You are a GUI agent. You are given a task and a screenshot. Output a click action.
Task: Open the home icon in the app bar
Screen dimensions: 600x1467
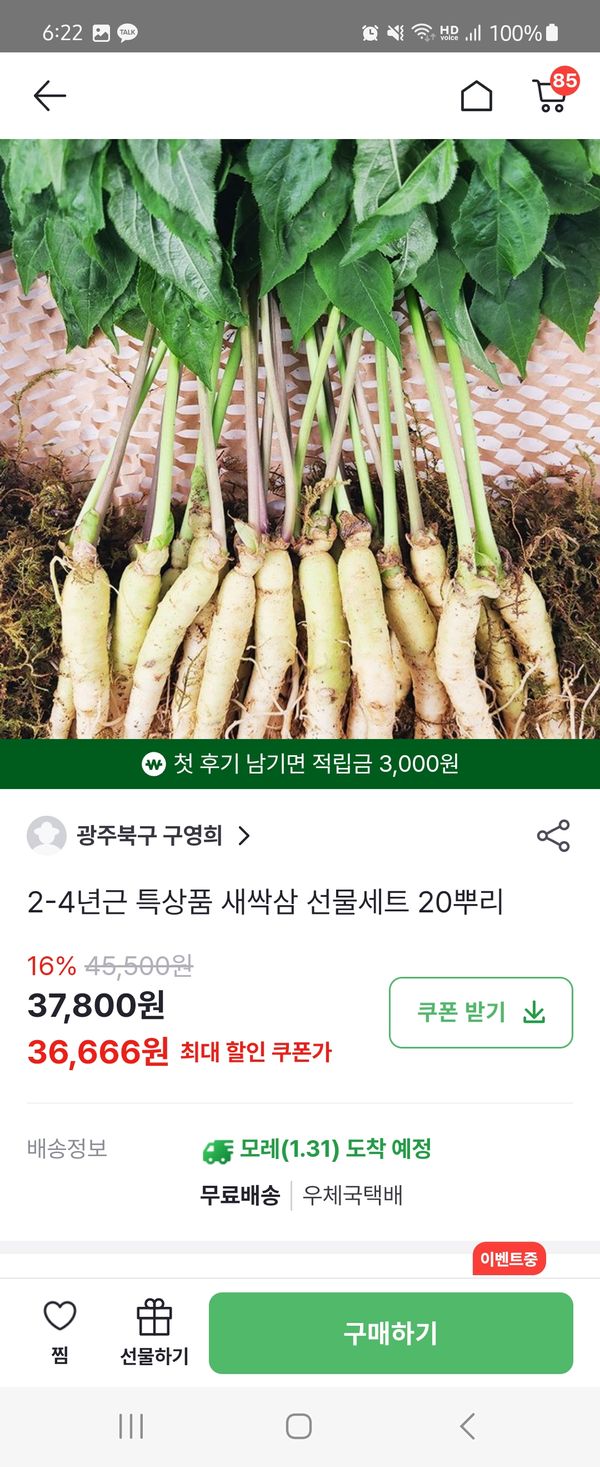tap(476, 96)
